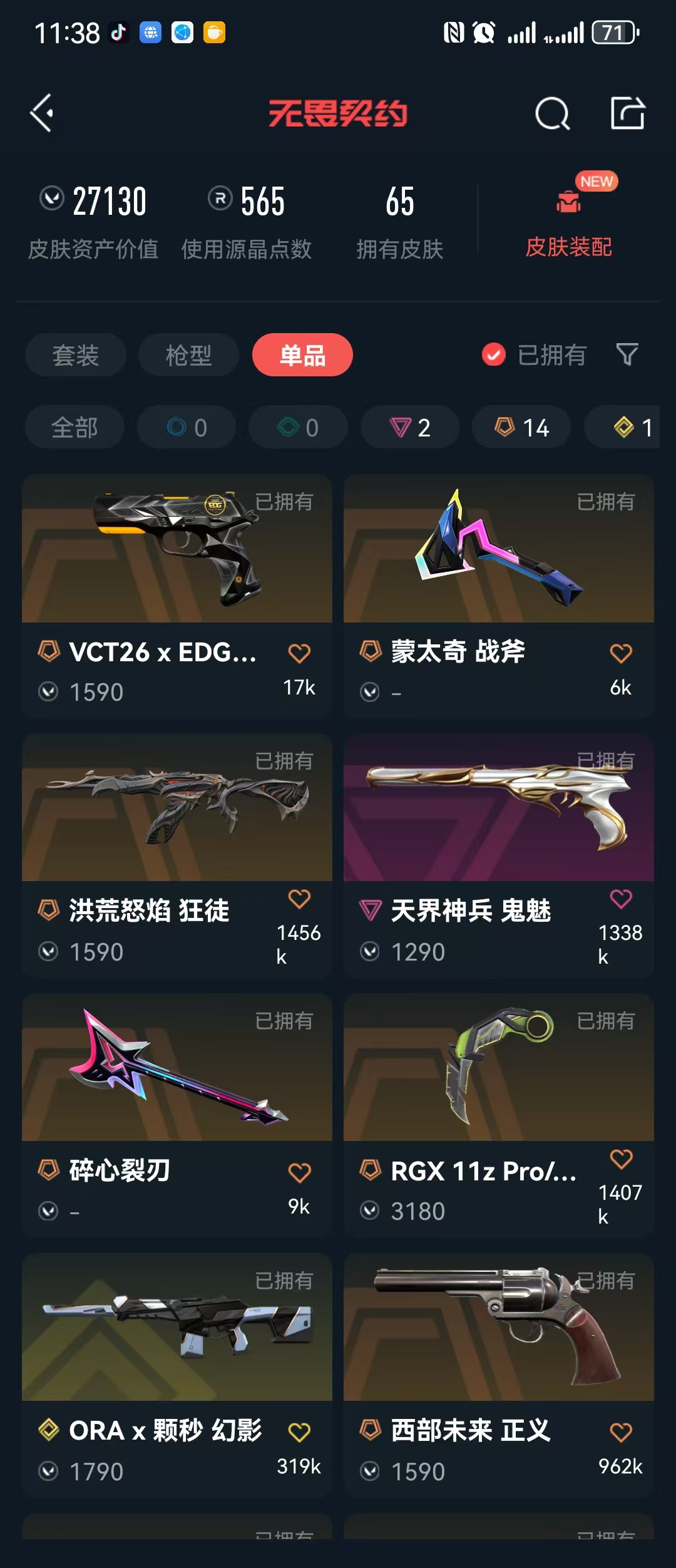Switch to the 套装 tab
The width and height of the screenshot is (676, 1568).
[76, 355]
